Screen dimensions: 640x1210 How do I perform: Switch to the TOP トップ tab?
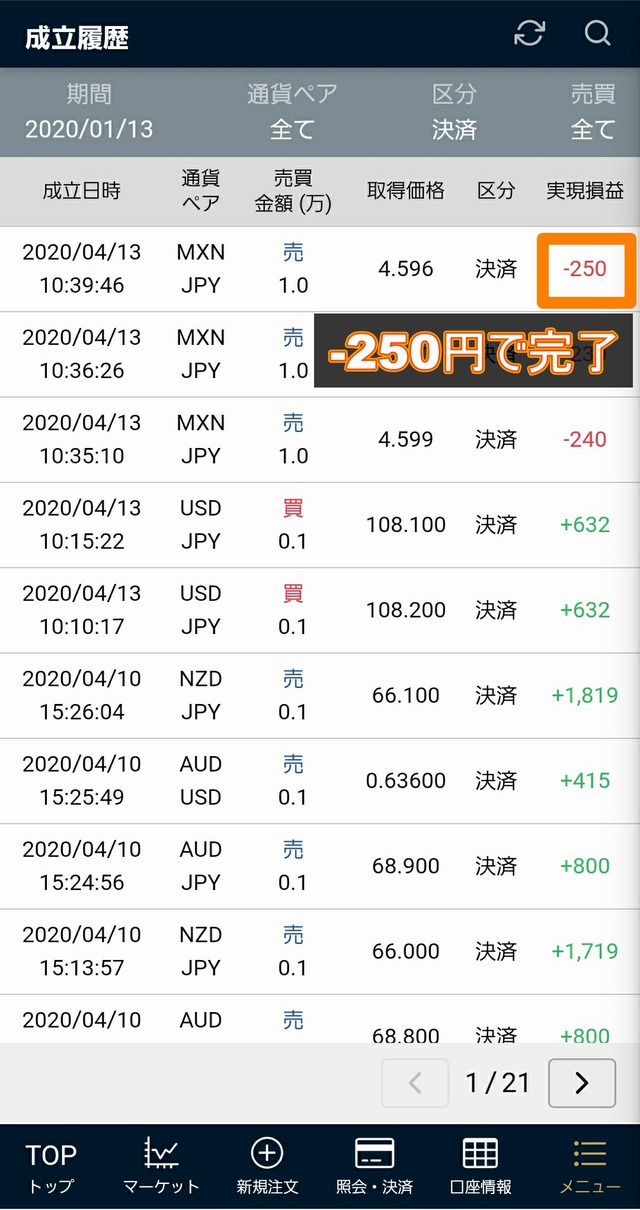[x=51, y=1167]
